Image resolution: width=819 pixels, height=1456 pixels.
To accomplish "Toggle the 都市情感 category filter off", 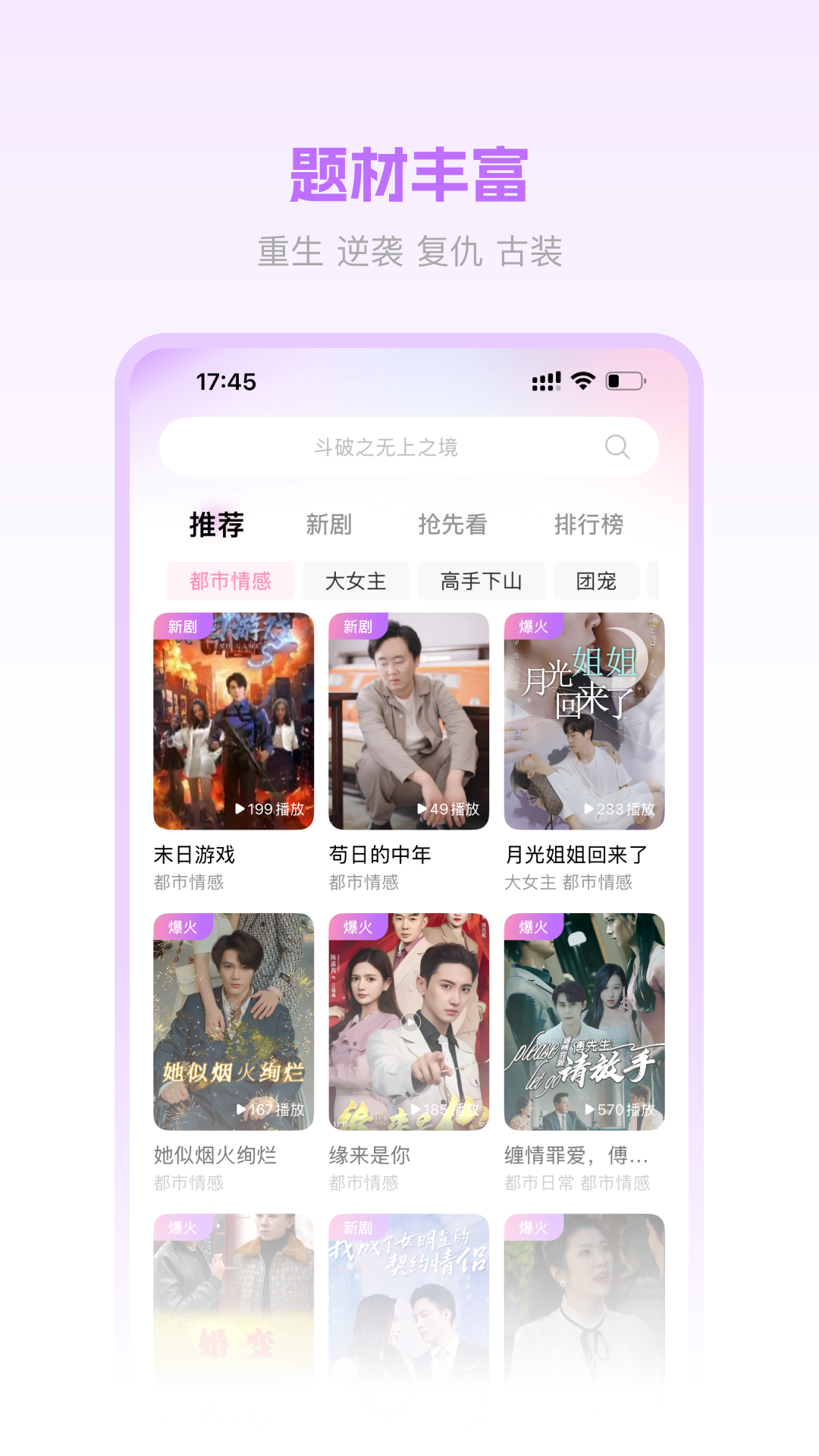I will click(x=231, y=580).
